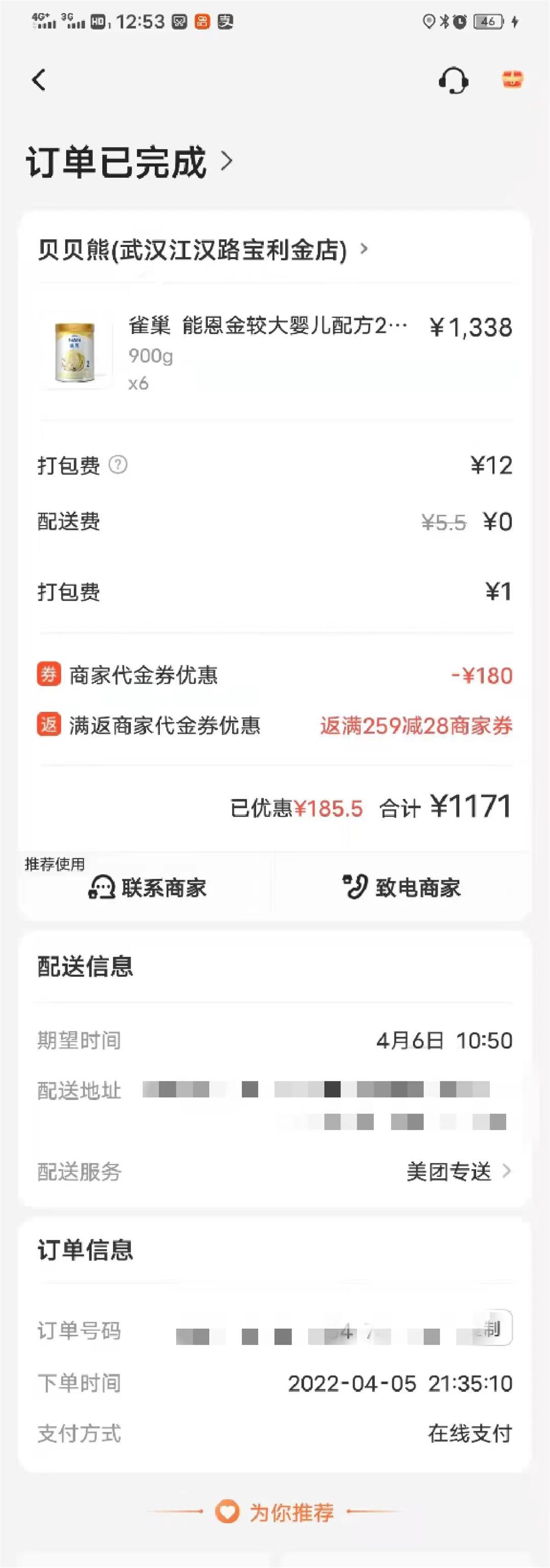Tap the back arrow to return
This screenshot has width=550, height=1568.
click(x=38, y=80)
